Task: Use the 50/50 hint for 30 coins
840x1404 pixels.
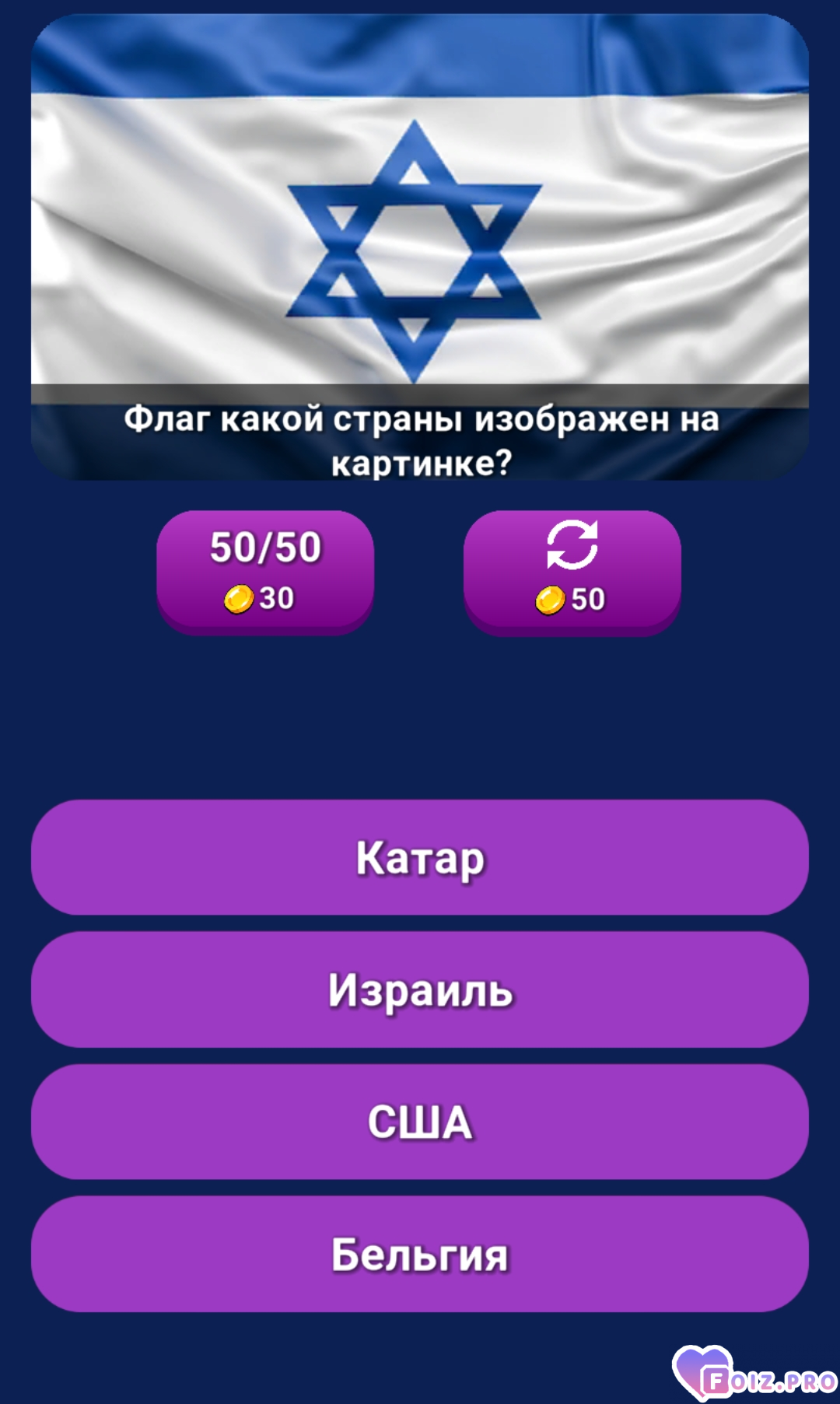Action: pos(264,571)
